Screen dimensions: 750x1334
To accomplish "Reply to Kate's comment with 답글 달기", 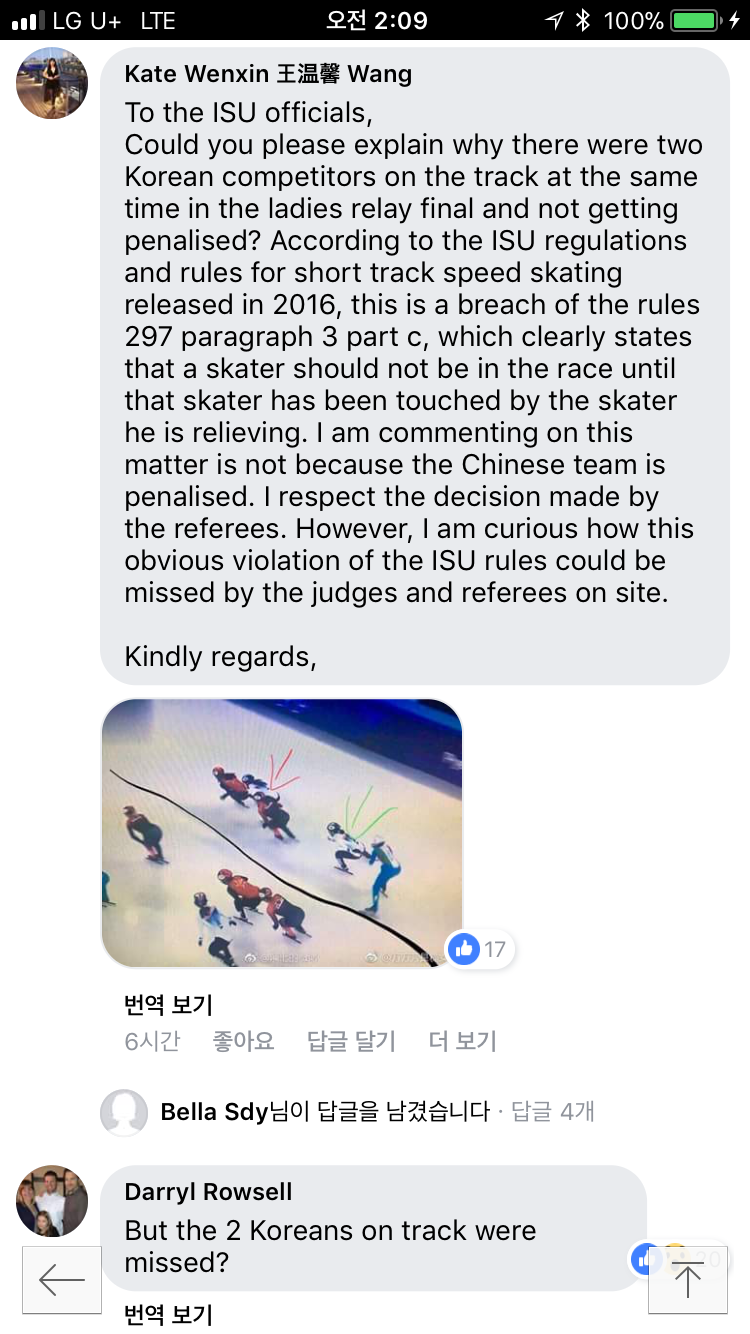I will click(351, 1041).
